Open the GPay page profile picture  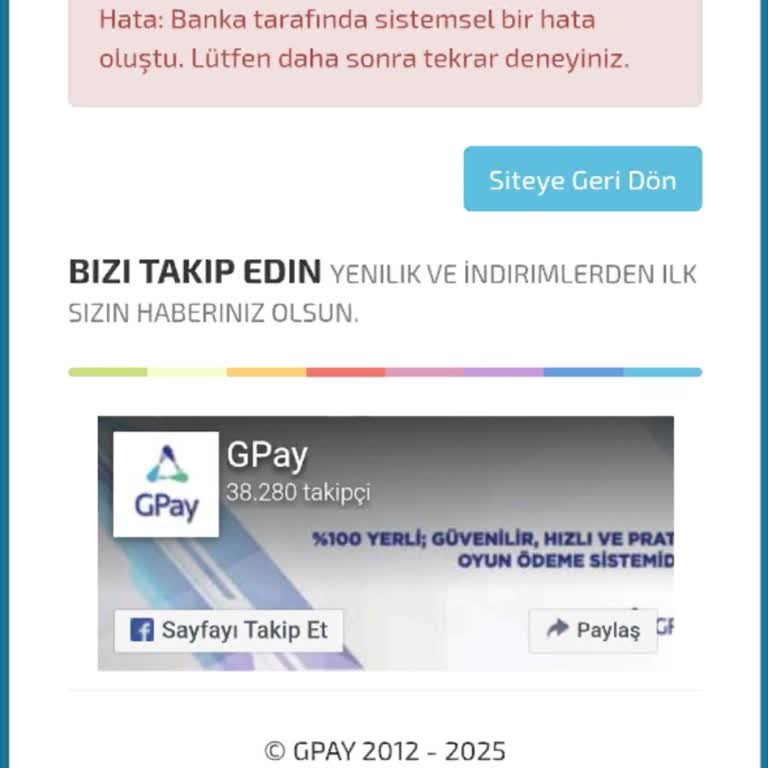coord(166,484)
